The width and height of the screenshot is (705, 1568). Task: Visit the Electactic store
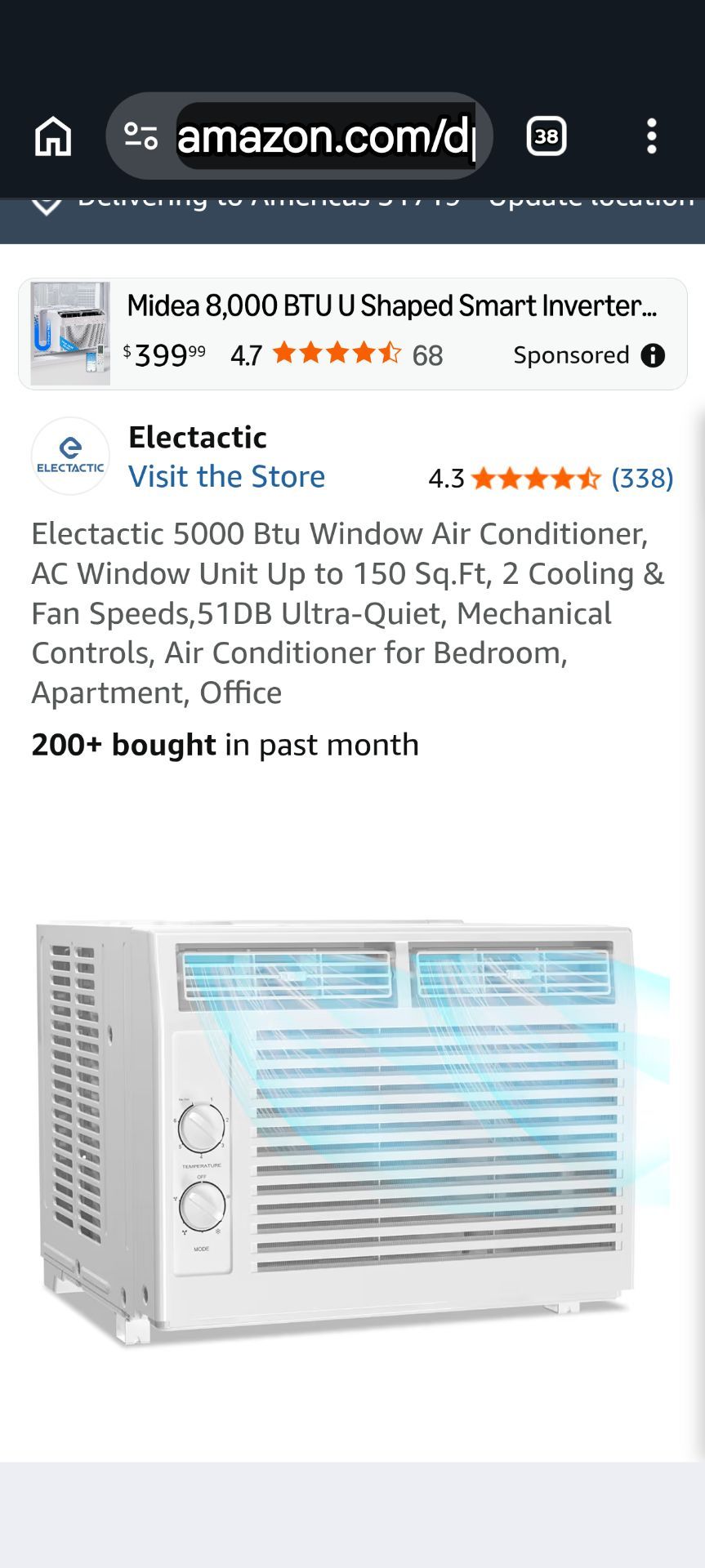(227, 477)
